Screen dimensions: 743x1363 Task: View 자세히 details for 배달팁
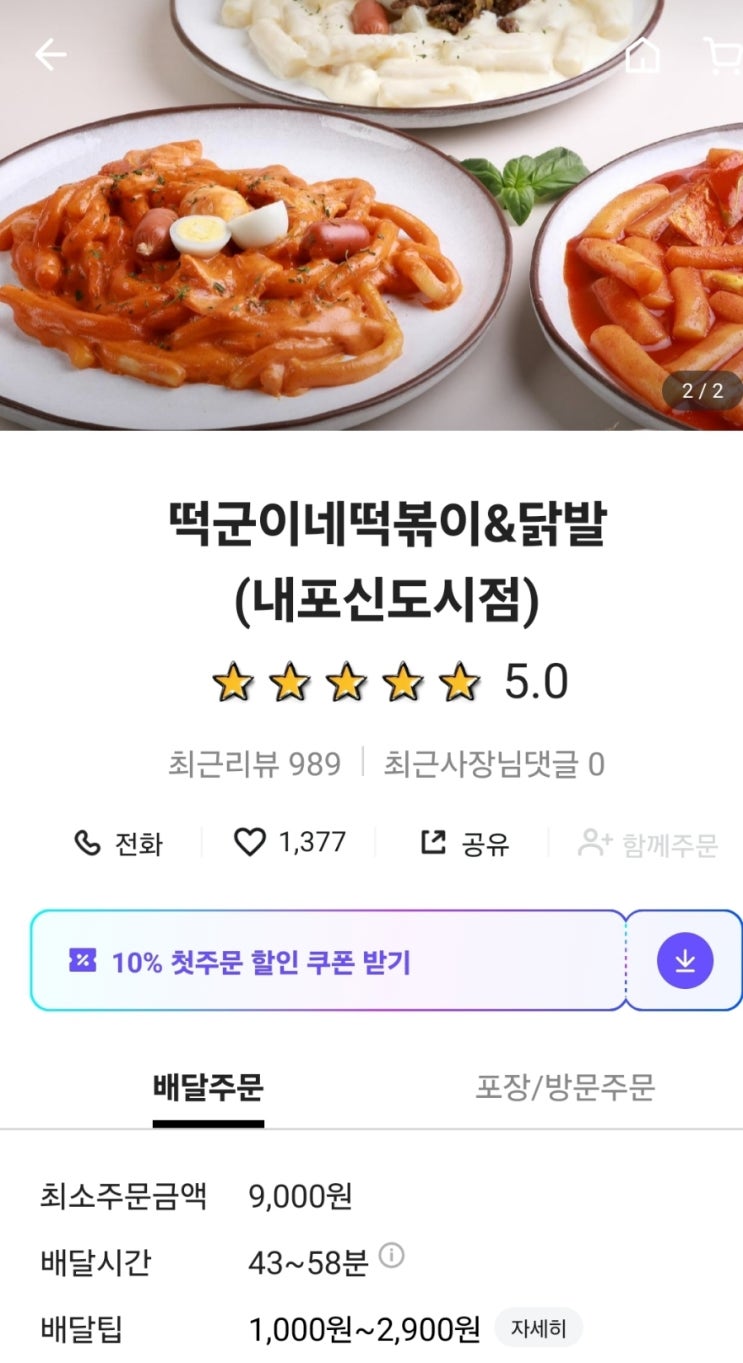pos(538,1329)
